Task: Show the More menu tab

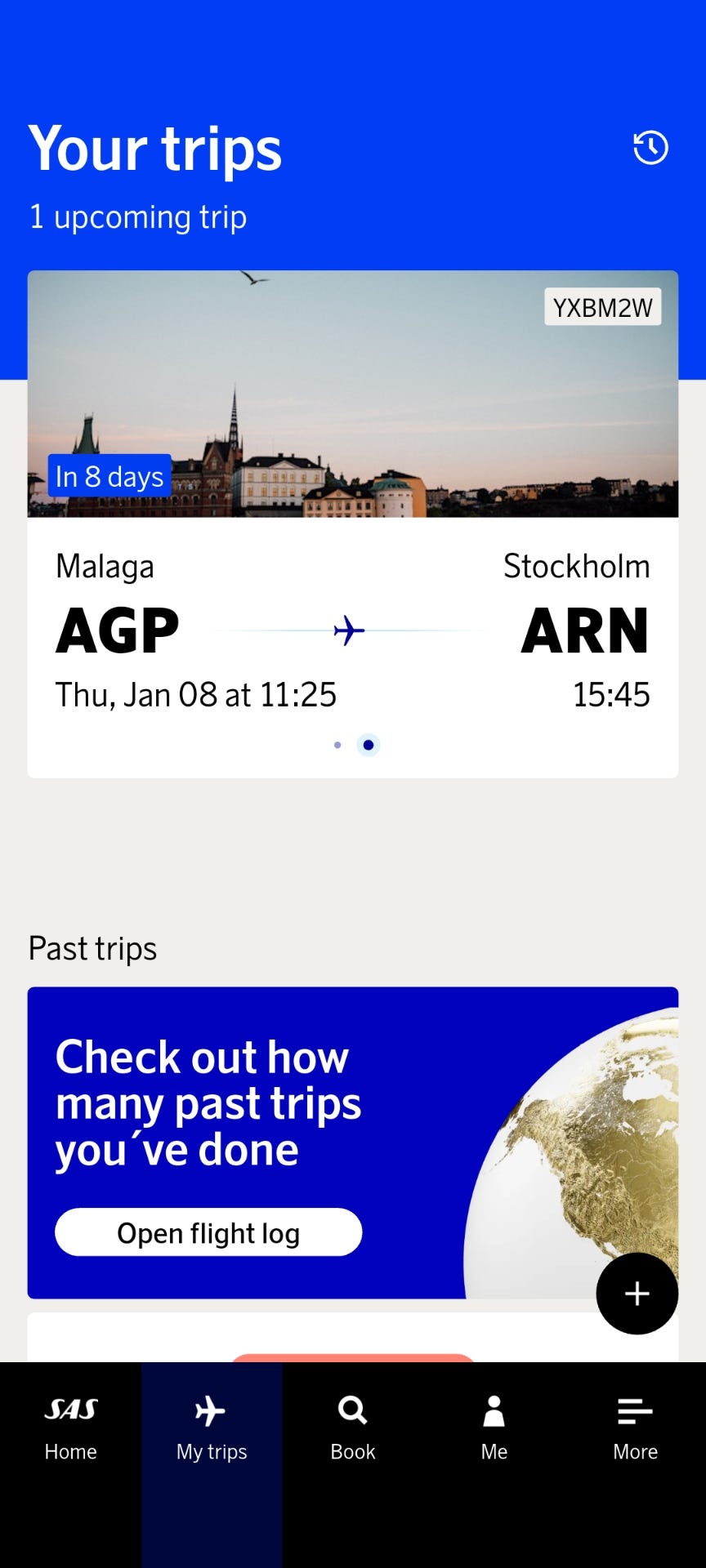Action: click(635, 1429)
